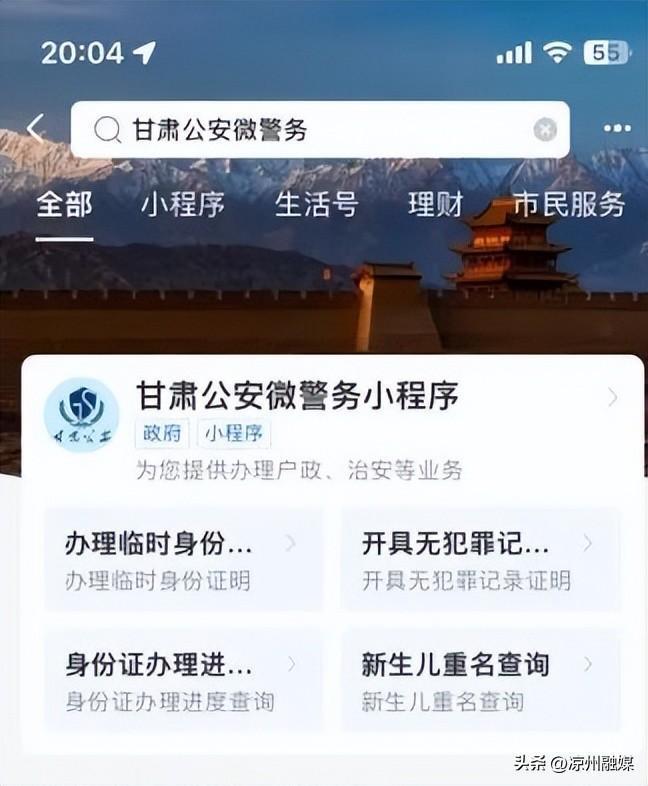Go back using the back arrow
Viewport: 648px width, 786px height.
tap(36, 128)
